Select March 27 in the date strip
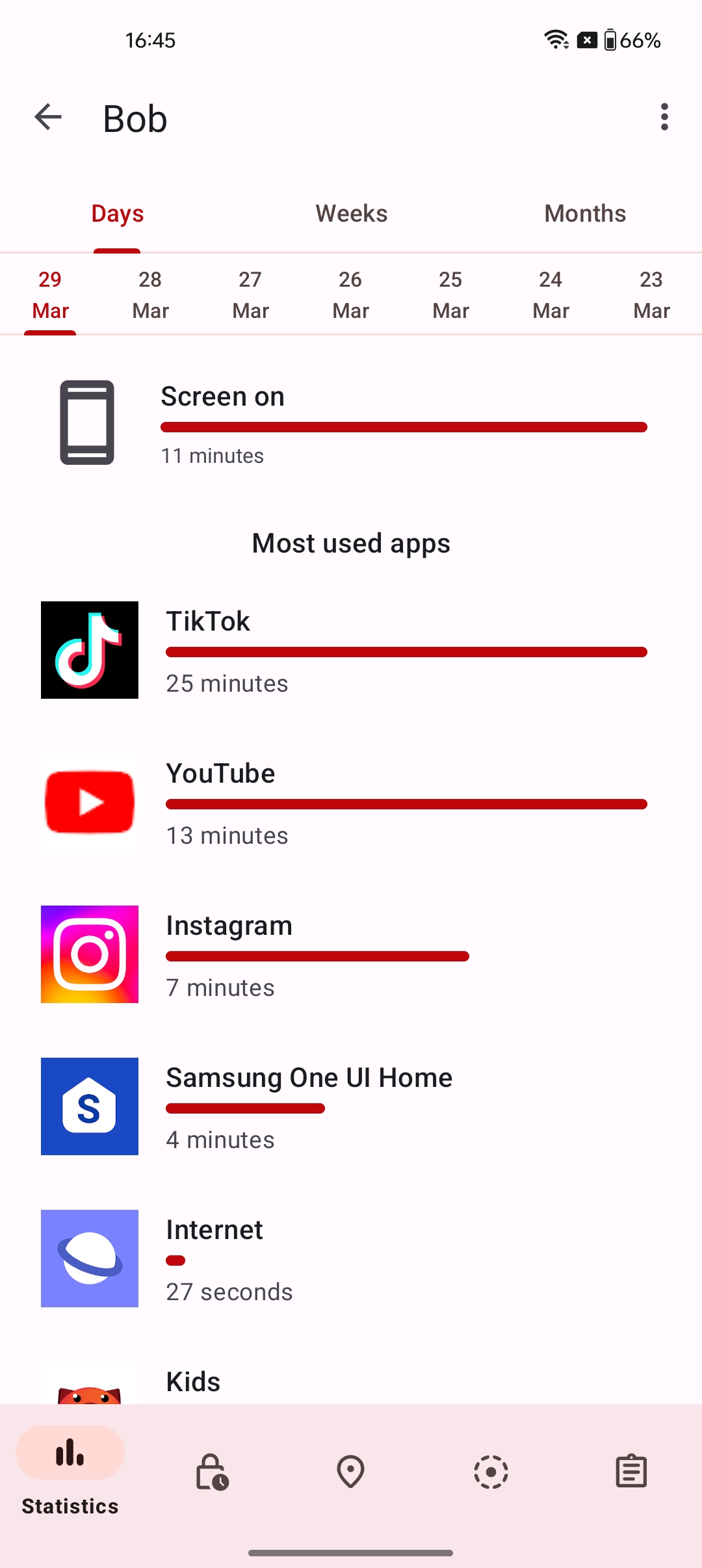 point(250,294)
